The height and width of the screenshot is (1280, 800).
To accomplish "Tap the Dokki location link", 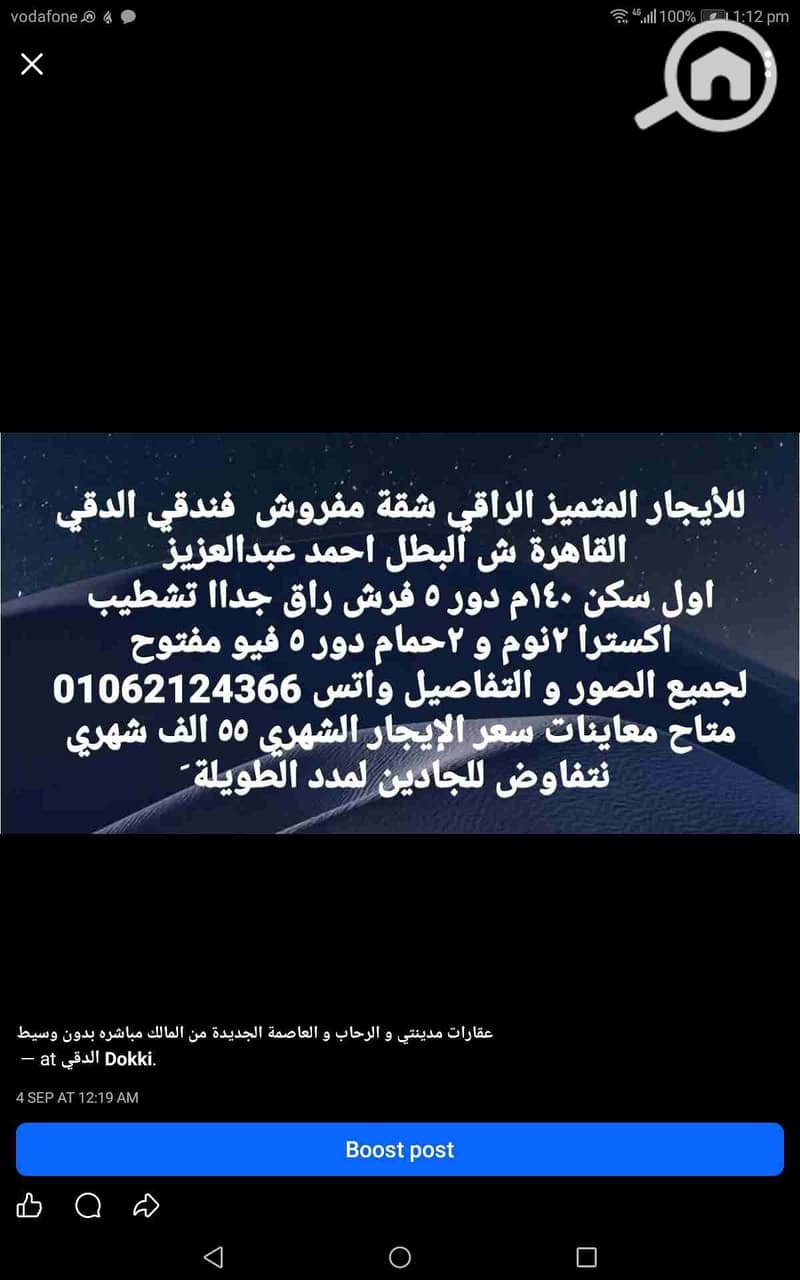I will click(x=130, y=1060).
